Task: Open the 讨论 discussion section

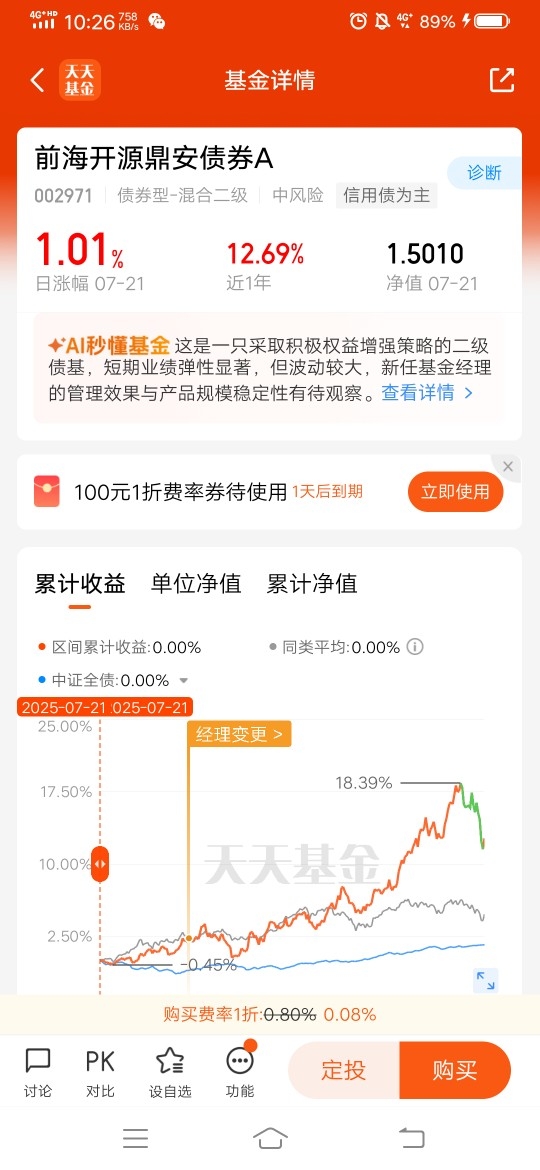Action: (x=37, y=1072)
